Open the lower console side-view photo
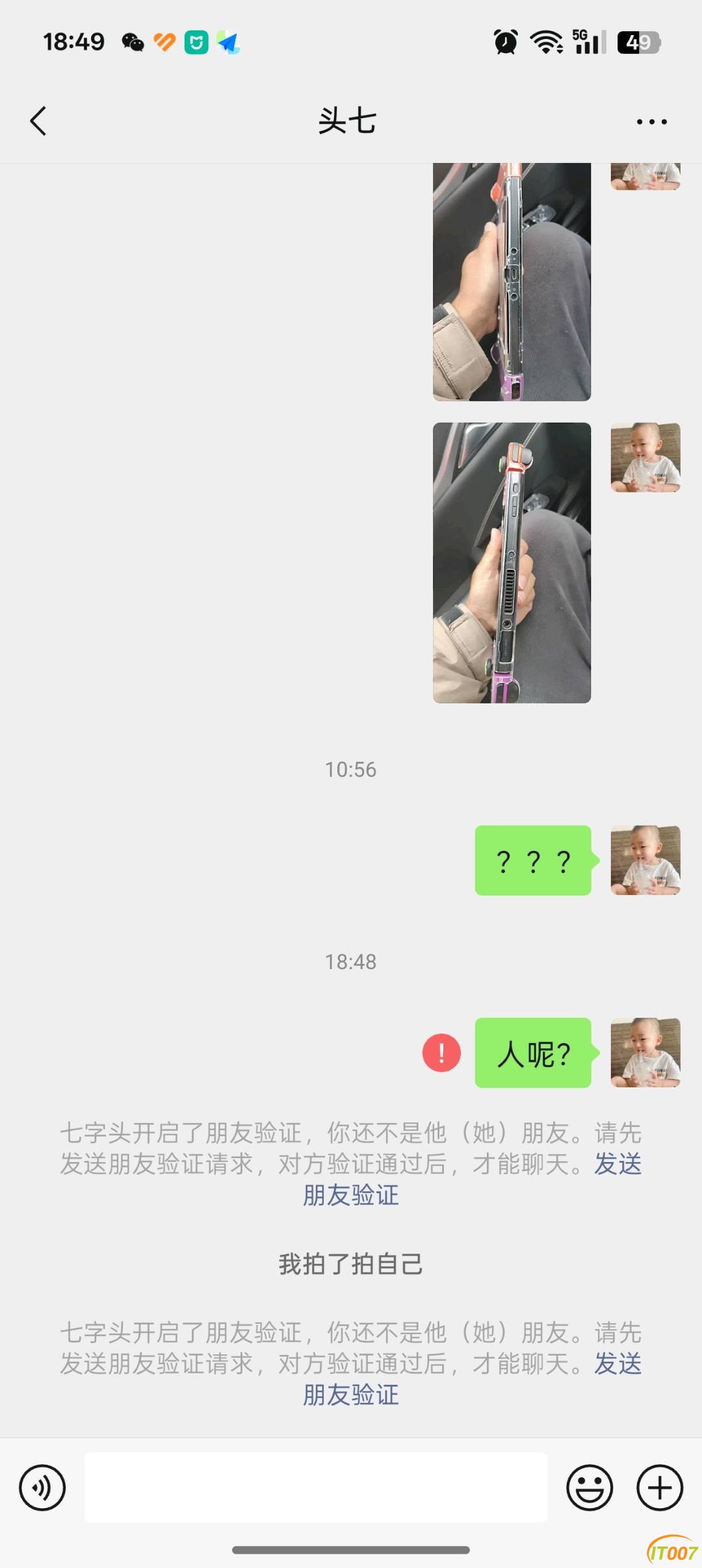The image size is (702, 1568). coord(512,563)
